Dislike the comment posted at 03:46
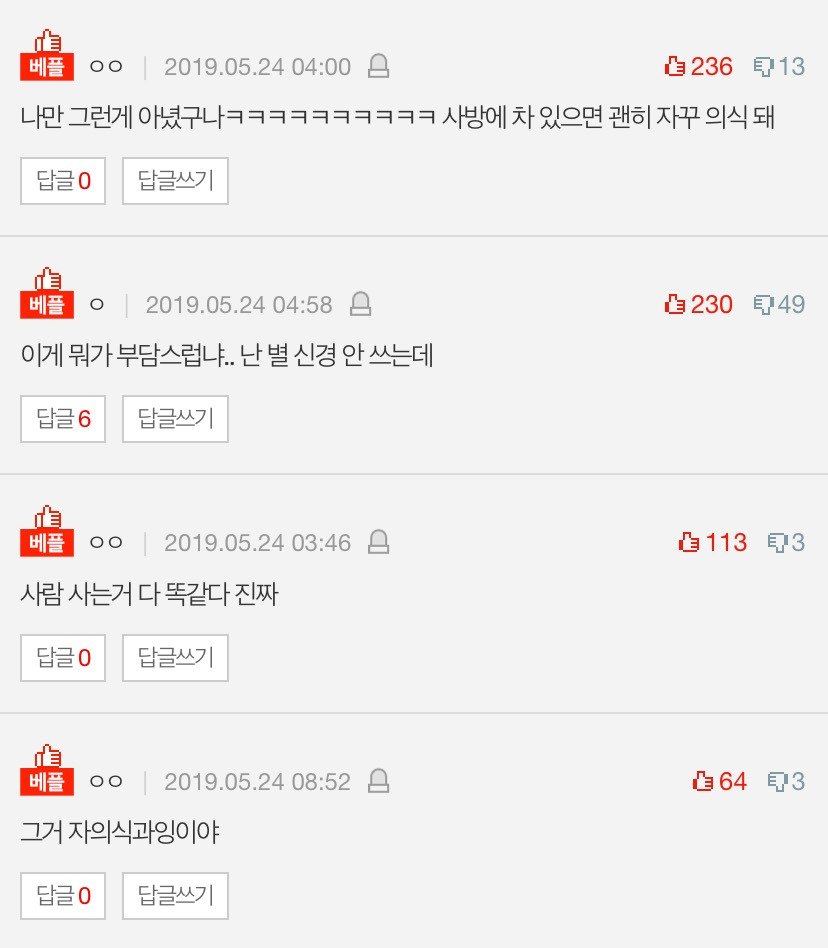Image resolution: width=828 pixels, height=948 pixels. pos(786,542)
